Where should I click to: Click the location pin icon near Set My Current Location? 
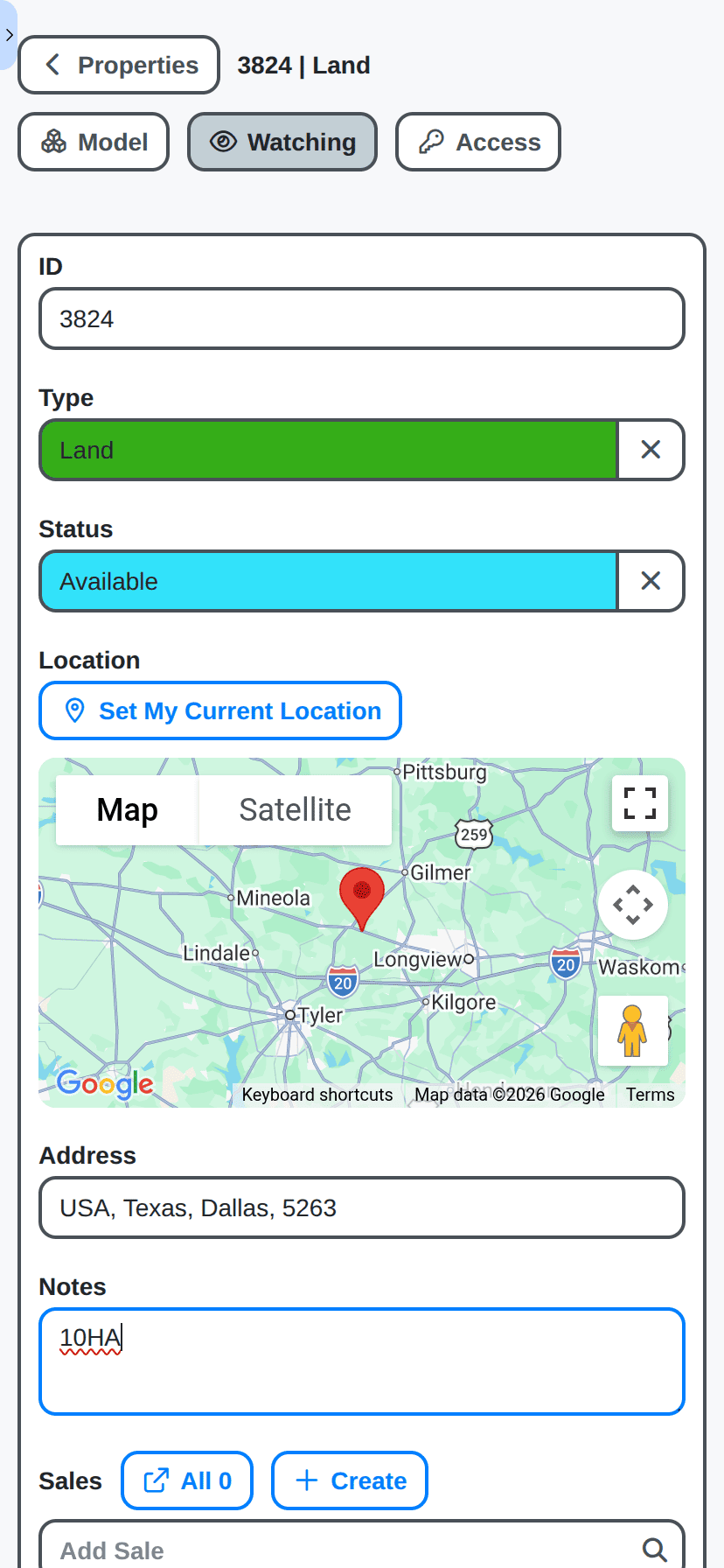(x=75, y=710)
